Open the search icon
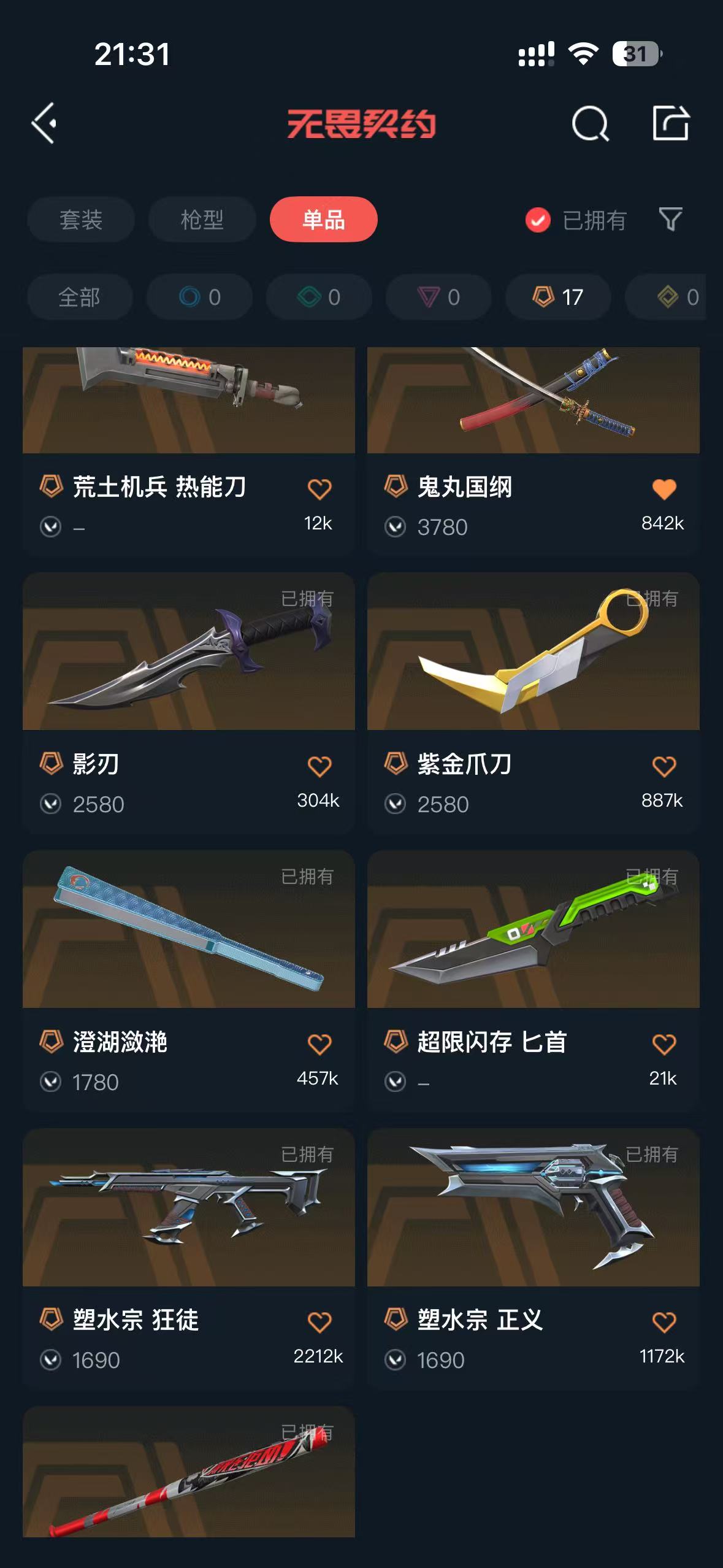 pyautogui.click(x=590, y=123)
